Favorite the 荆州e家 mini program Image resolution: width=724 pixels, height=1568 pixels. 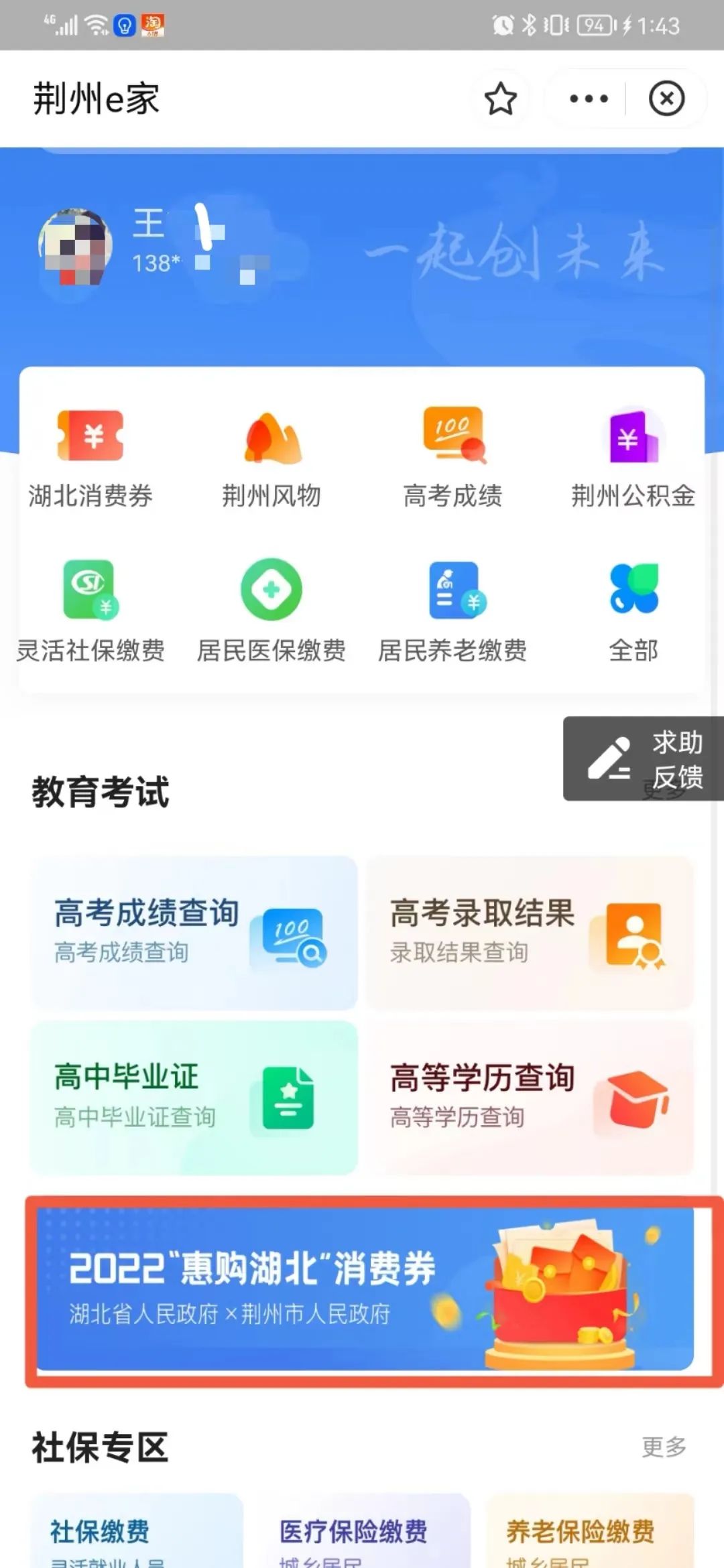coord(500,99)
